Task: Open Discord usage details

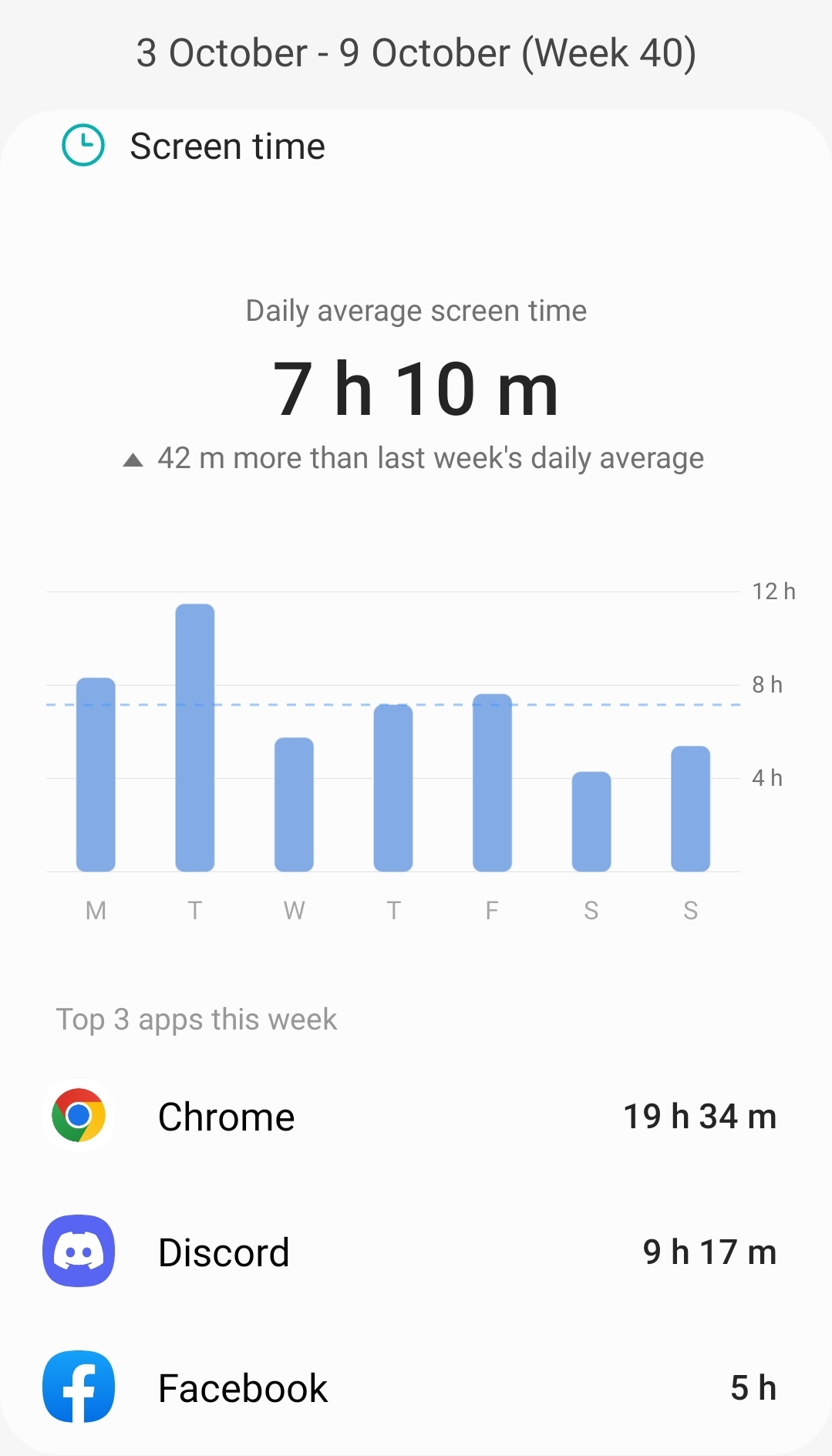Action: click(416, 1252)
